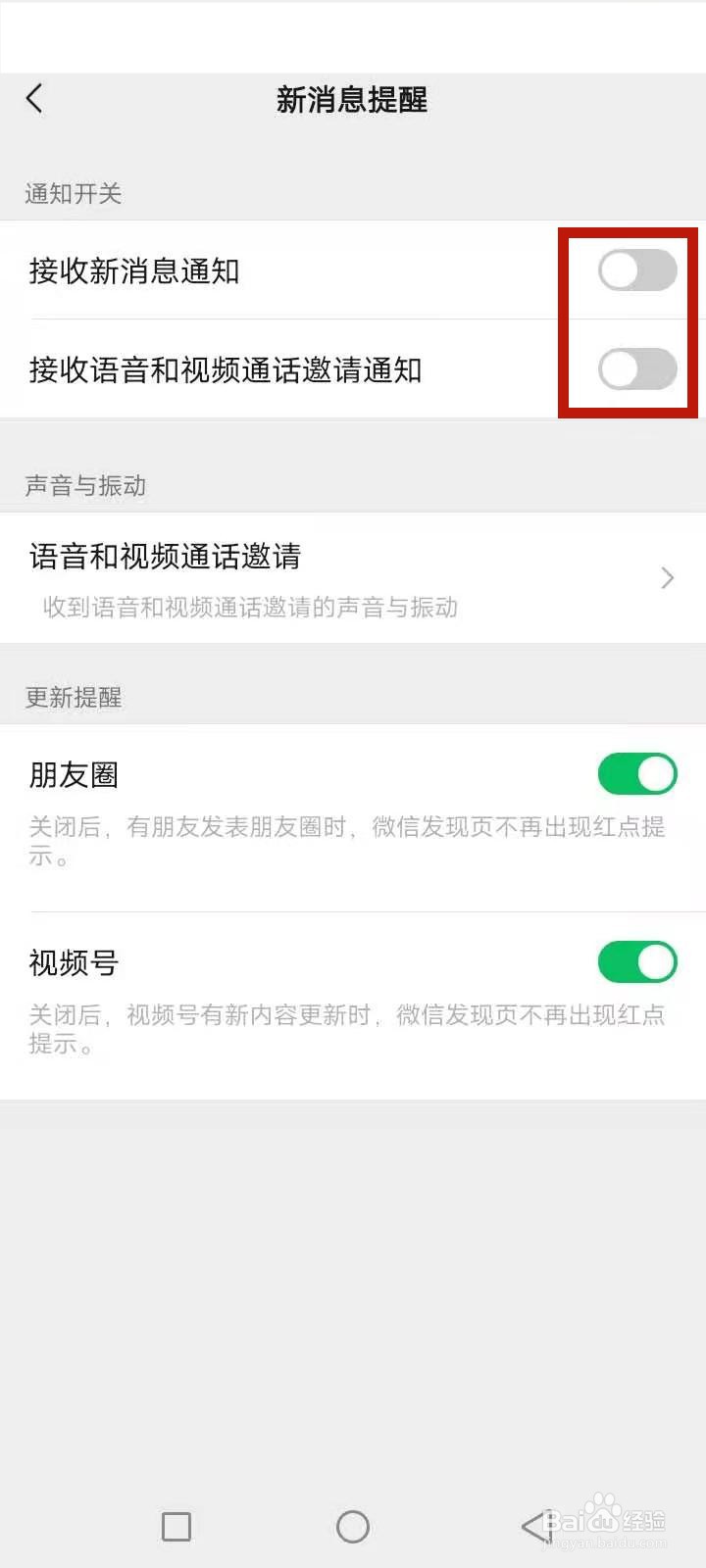Tap the 视频号 row label
The image size is (706, 1568).
[x=72, y=962]
